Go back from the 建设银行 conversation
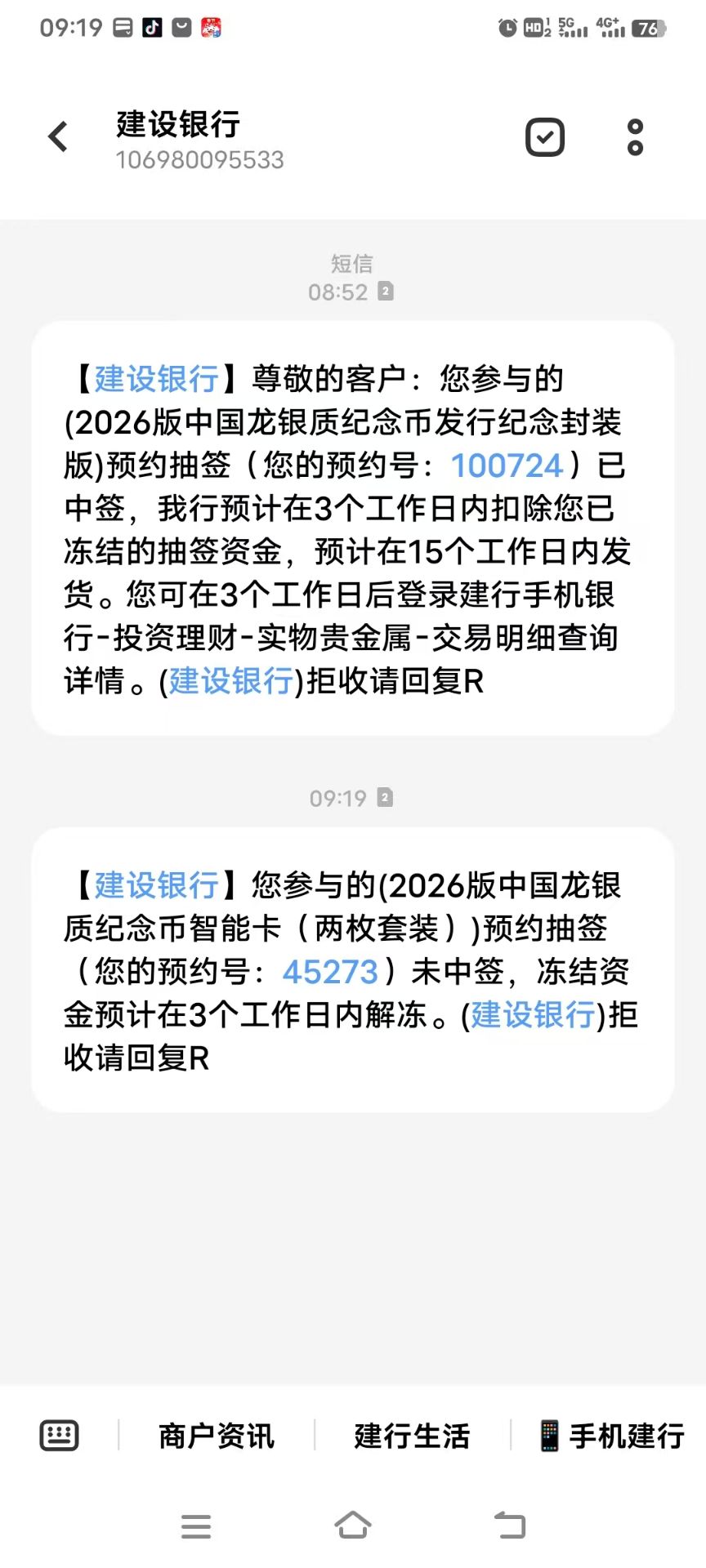This screenshot has height=1568, width=706. tap(58, 137)
